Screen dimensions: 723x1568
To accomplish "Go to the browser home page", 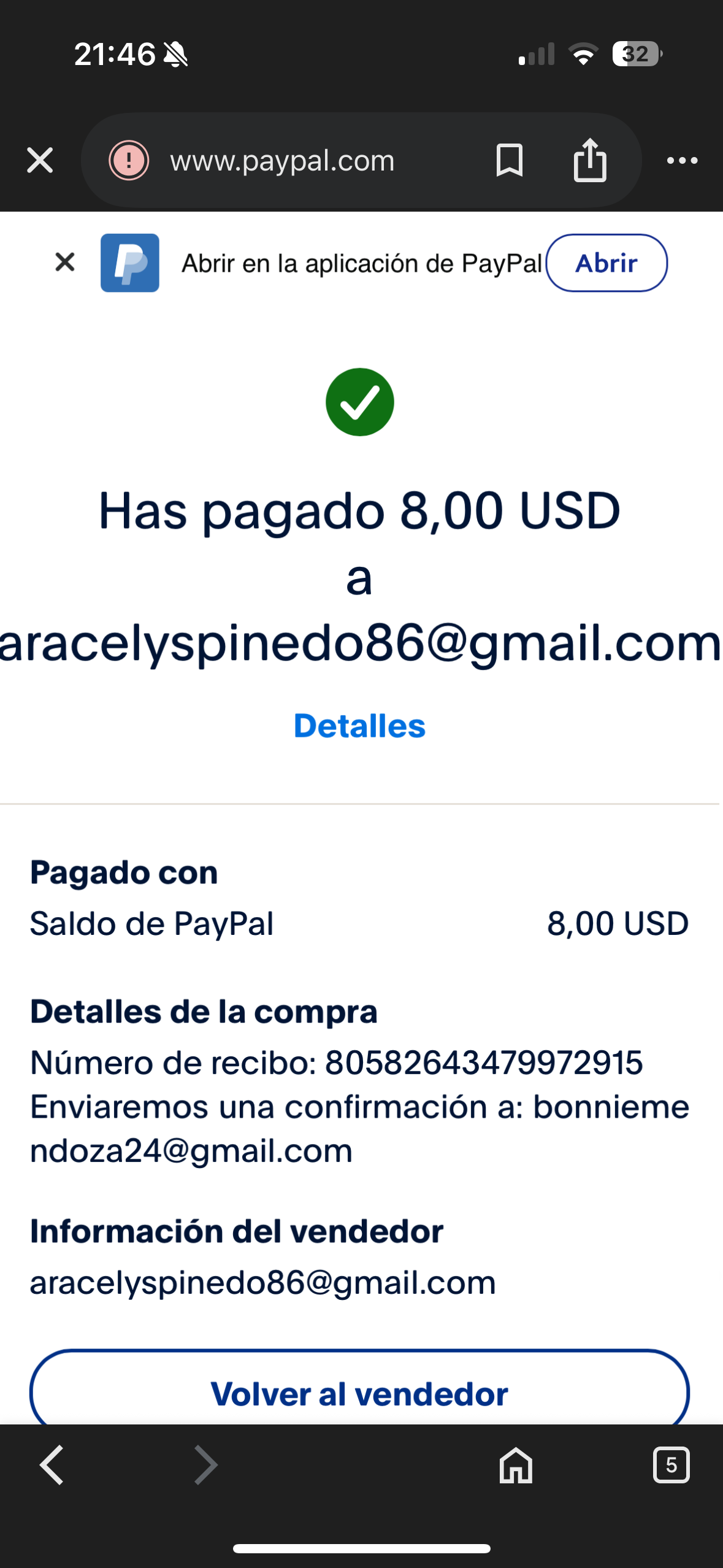I will [x=516, y=1465].
